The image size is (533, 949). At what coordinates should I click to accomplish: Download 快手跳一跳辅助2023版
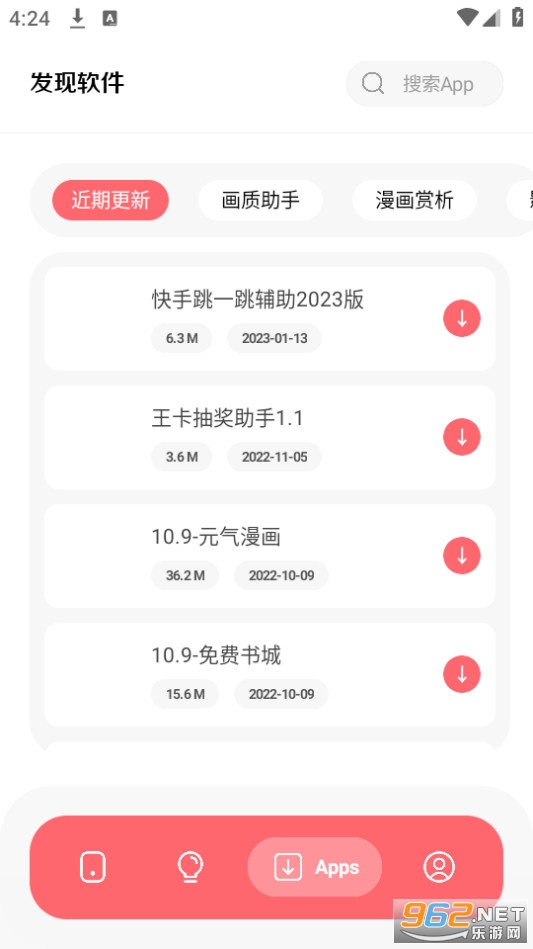(x=462, y=318)
